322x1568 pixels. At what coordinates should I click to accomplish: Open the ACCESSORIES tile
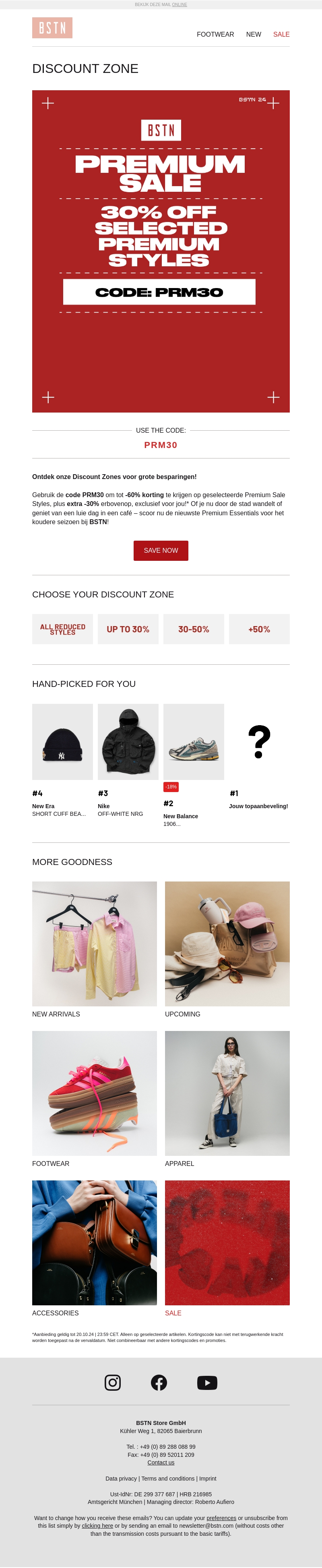[94, 1242]
